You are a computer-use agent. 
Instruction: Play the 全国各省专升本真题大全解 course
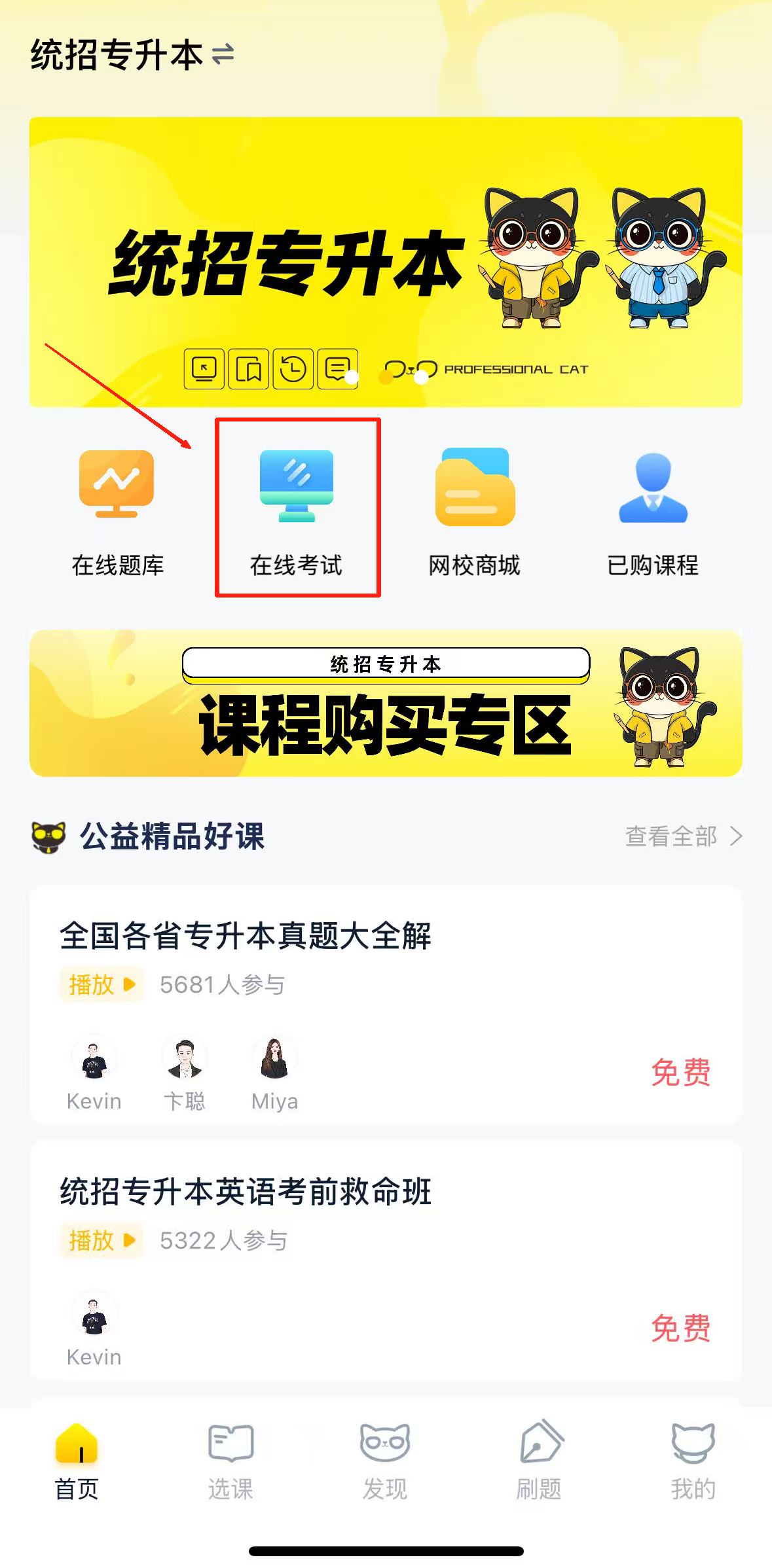pos(101,984)
